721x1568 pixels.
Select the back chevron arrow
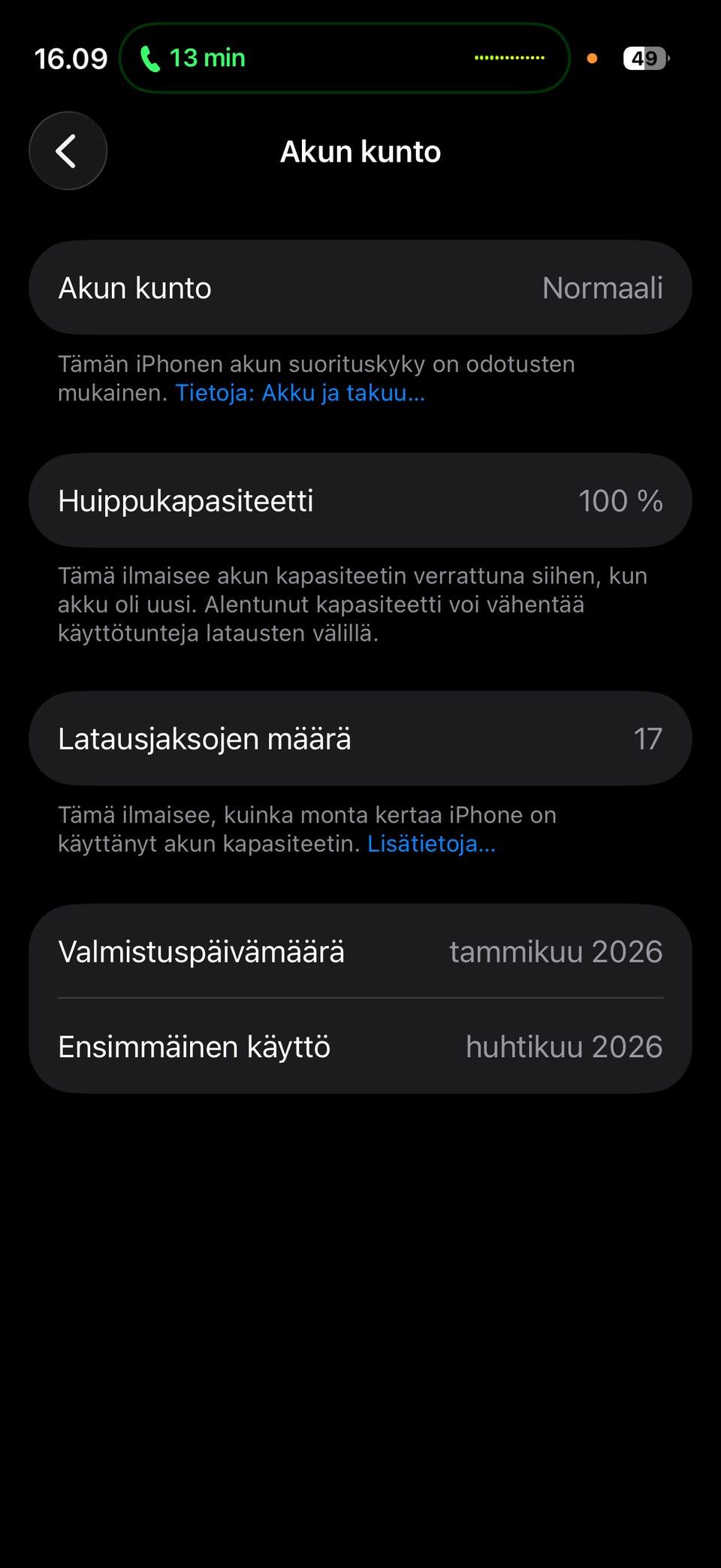(x=67, y=150)
